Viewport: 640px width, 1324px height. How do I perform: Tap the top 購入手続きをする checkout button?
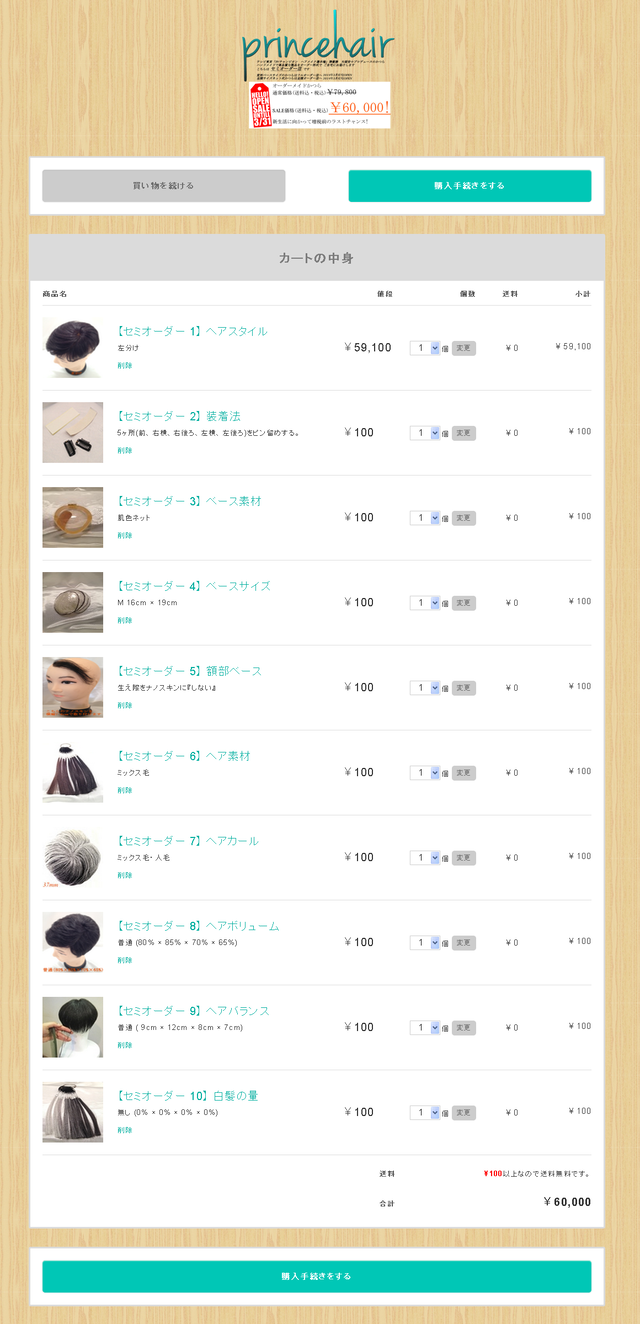(469, 186)
